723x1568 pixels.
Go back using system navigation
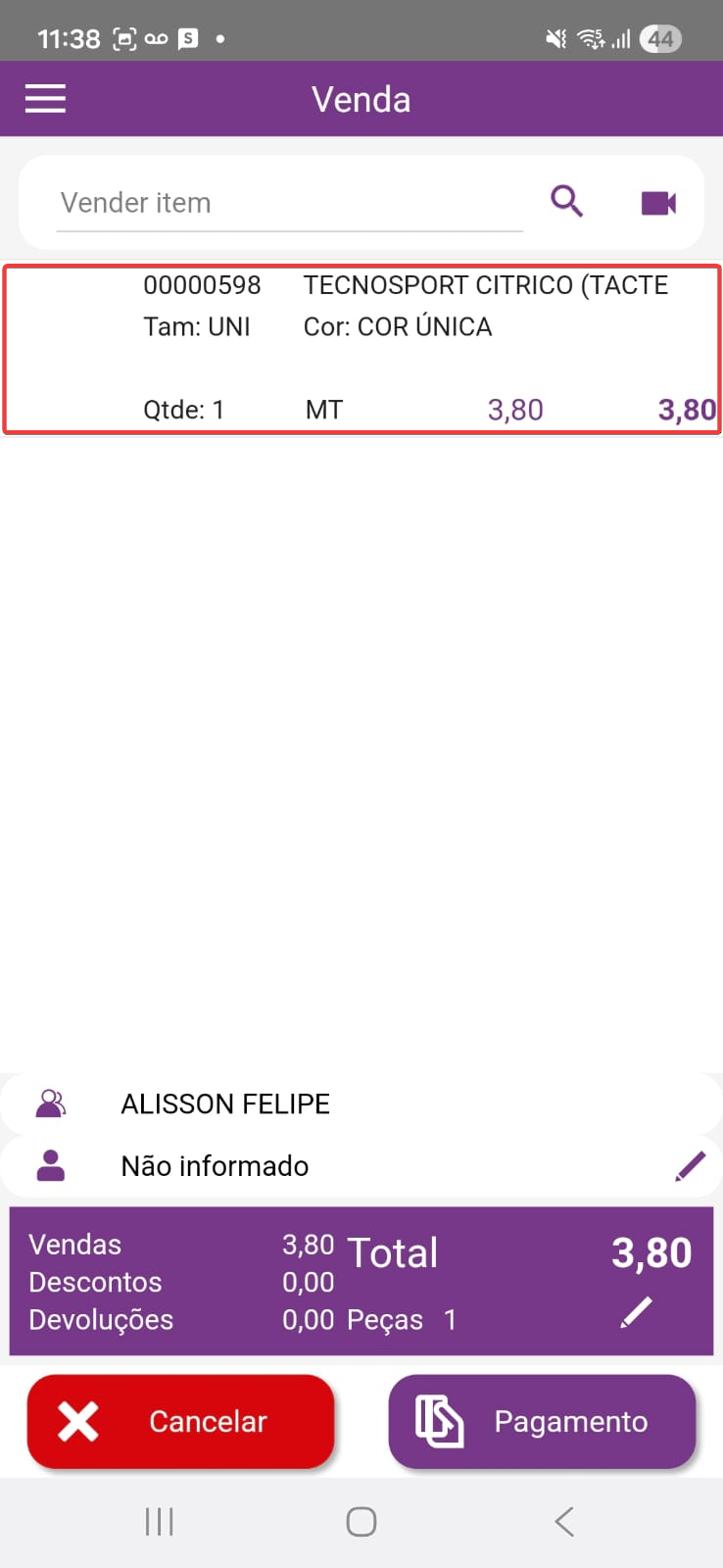563,1522
